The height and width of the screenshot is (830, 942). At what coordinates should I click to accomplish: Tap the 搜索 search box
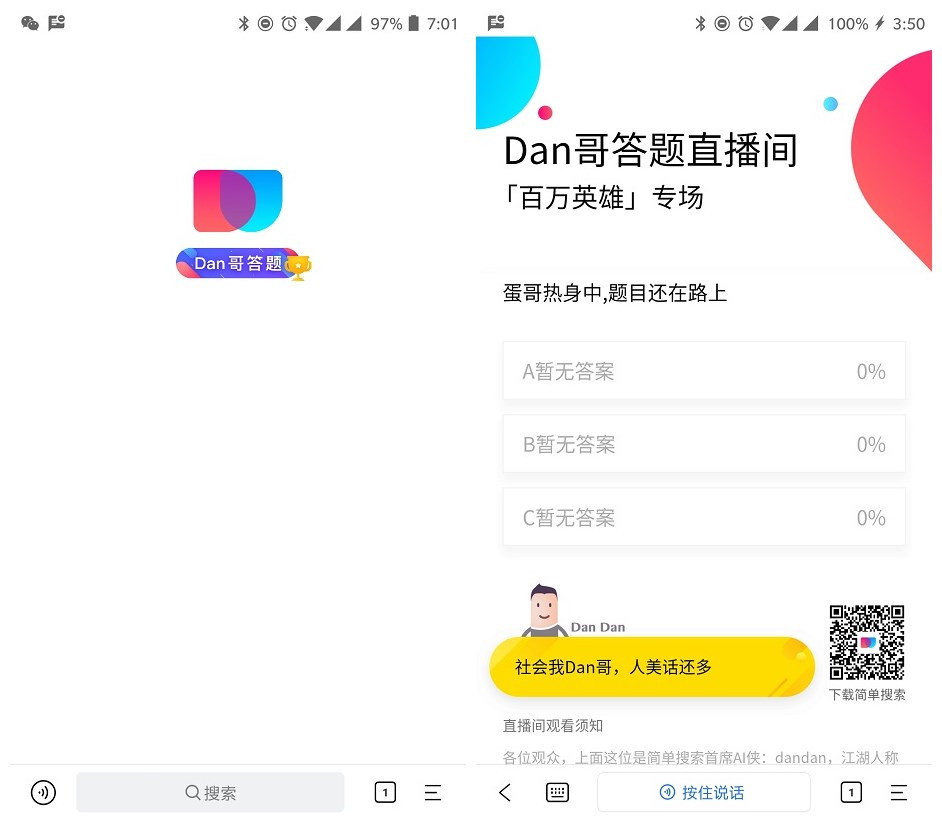210,793
